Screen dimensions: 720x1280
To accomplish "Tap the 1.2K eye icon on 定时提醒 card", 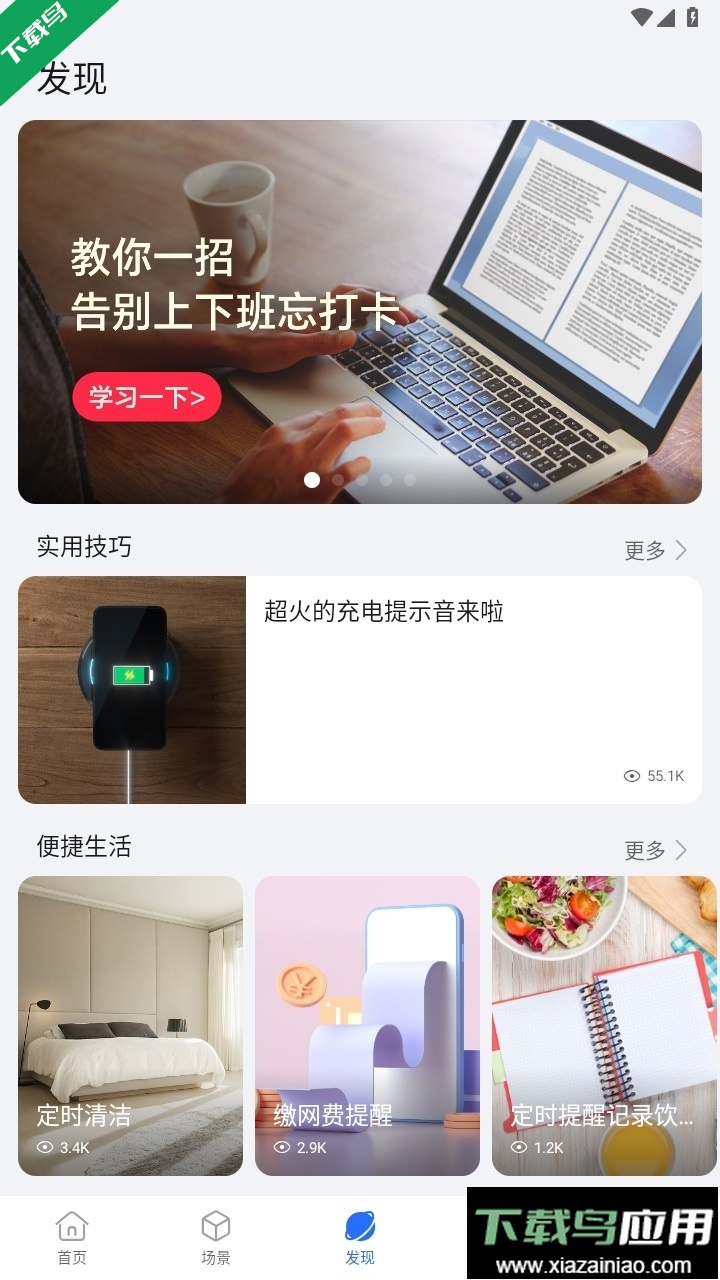I will (519, 1148).
